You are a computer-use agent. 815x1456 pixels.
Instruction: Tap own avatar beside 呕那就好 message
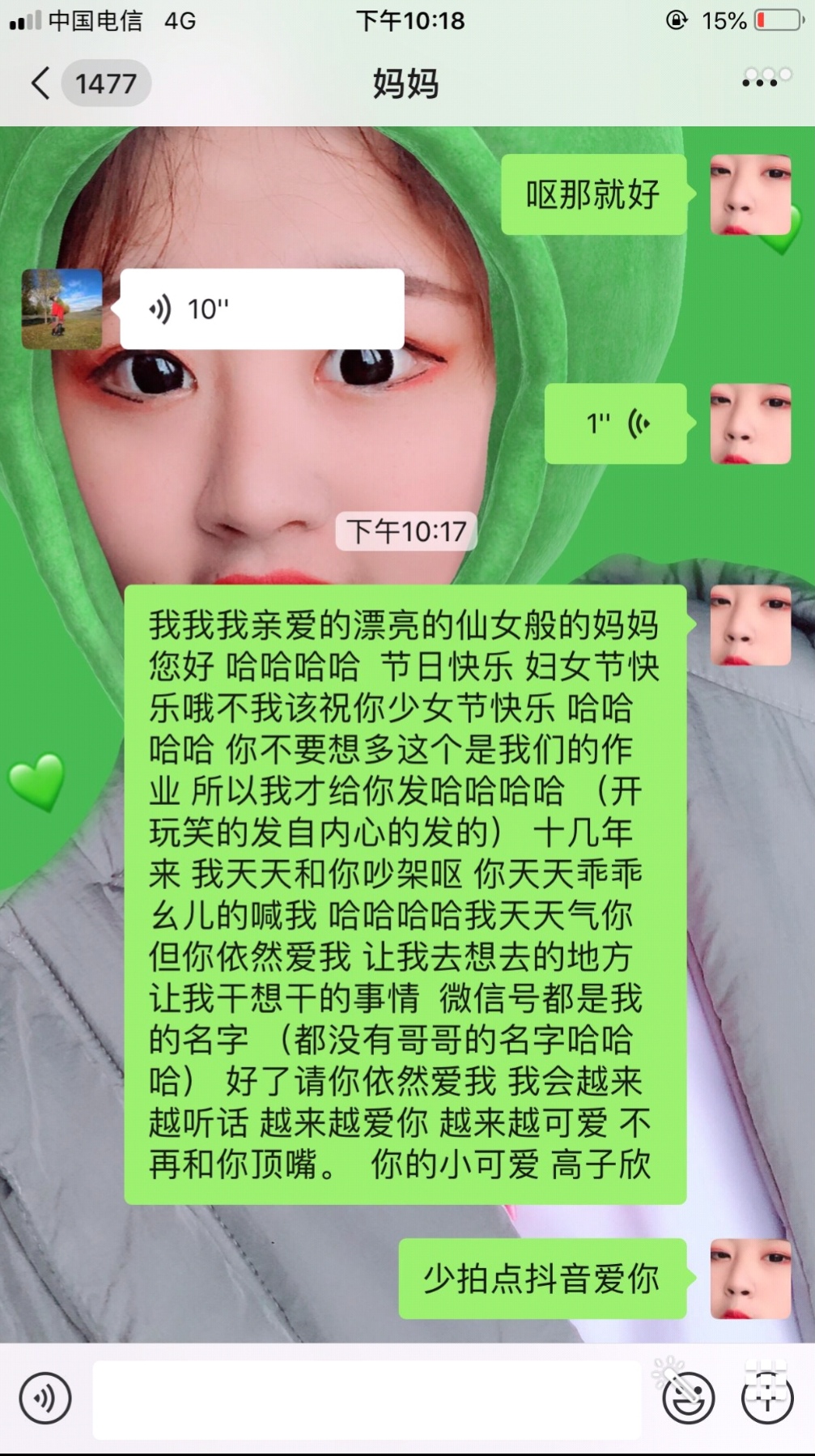click(x=750, y=195)
